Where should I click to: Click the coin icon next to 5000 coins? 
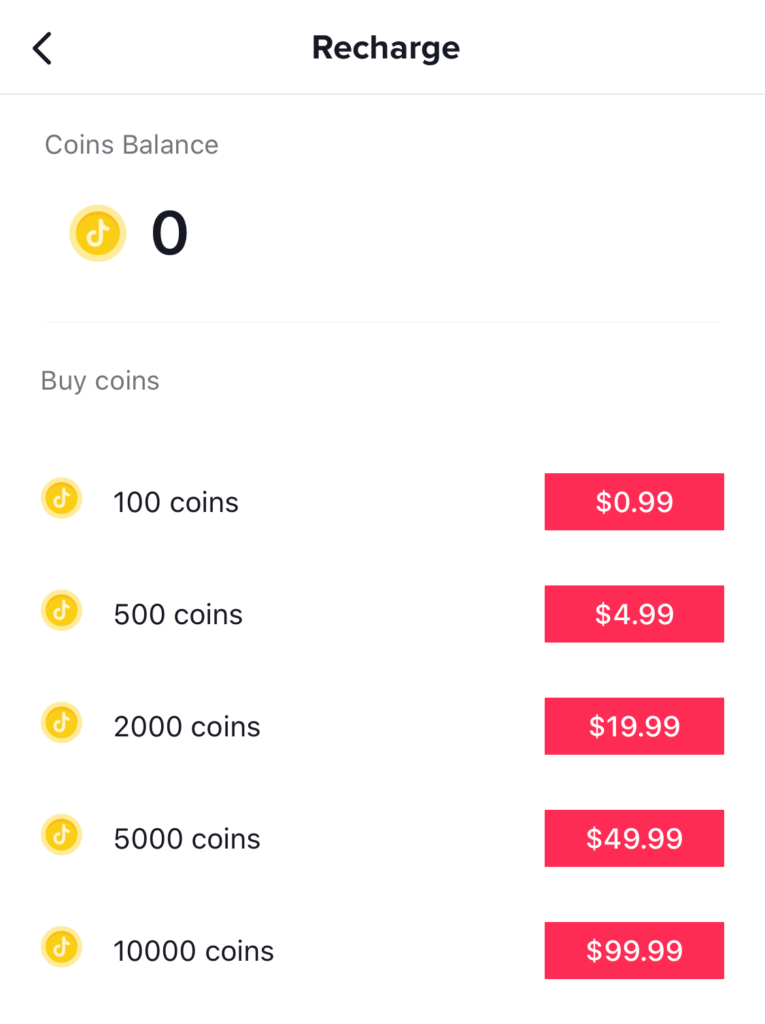(x=61, y=834)
